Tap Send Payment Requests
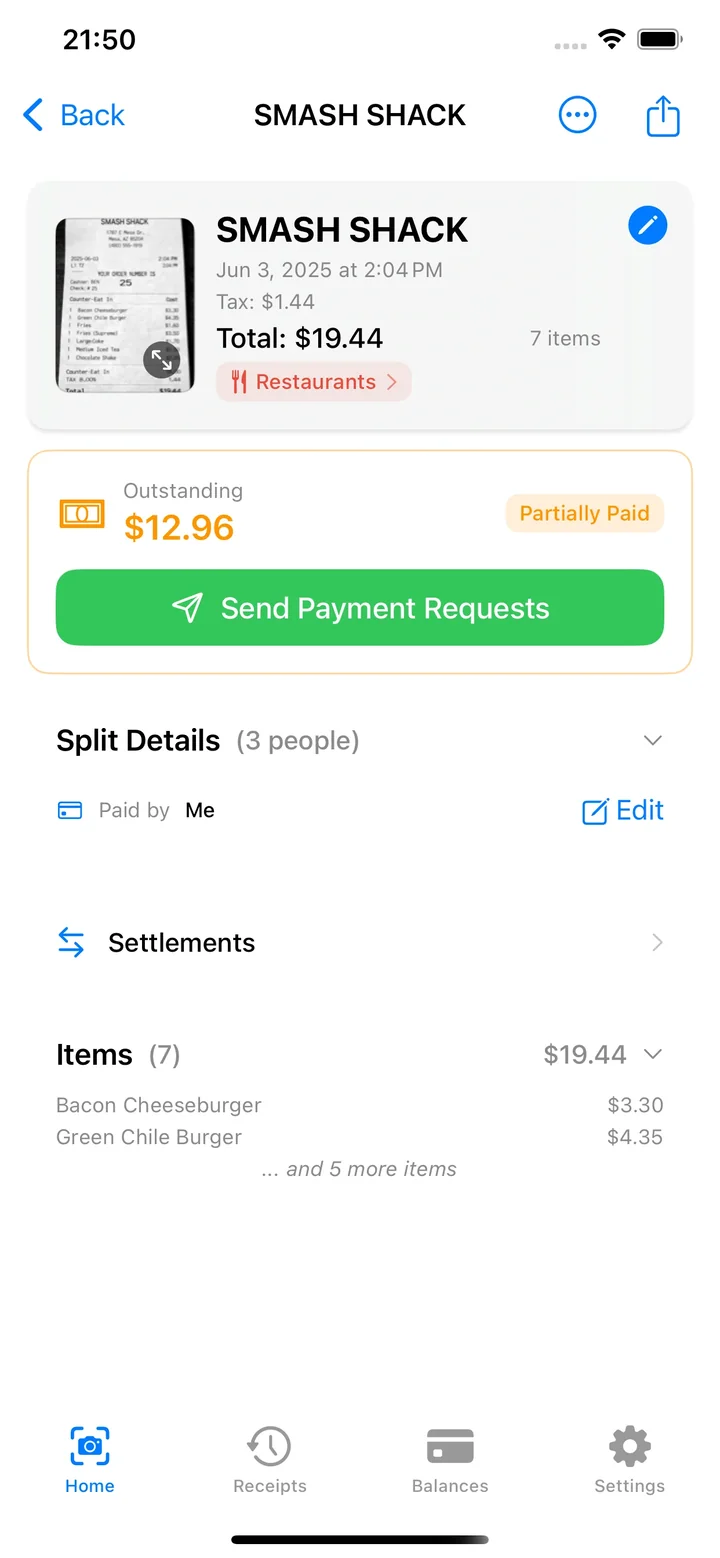 [360, 608]
